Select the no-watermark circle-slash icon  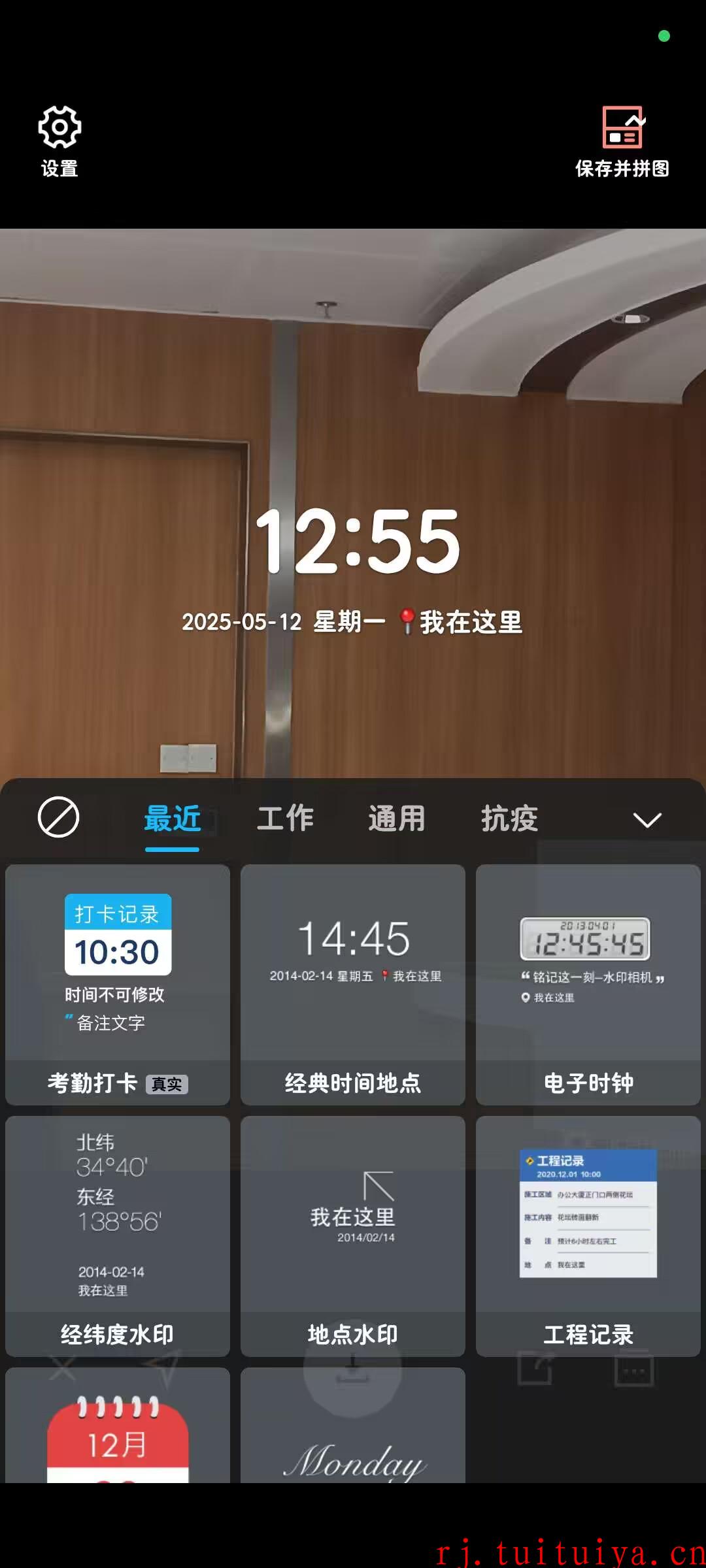coord(59,817)
